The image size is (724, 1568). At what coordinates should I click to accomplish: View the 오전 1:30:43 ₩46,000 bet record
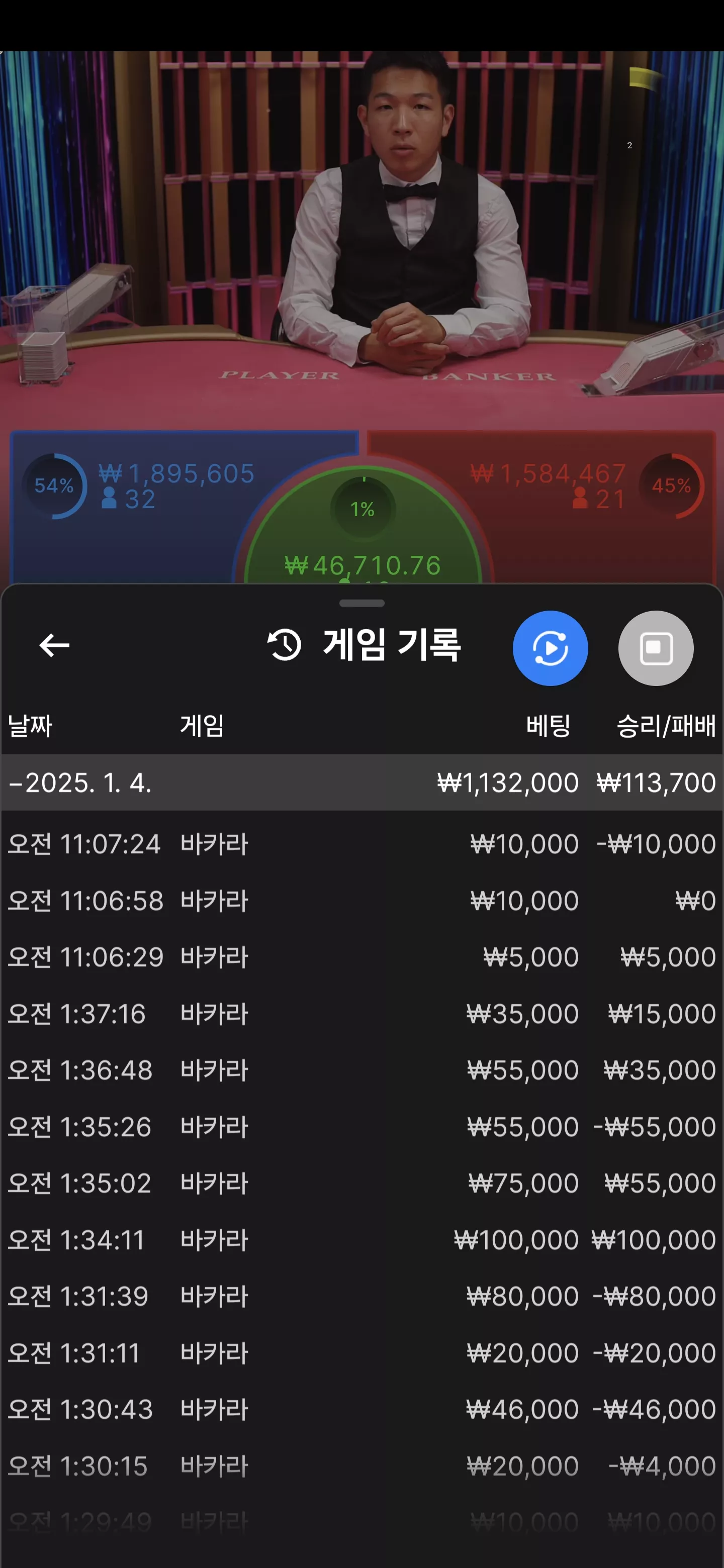click(x=361, y=1410)
